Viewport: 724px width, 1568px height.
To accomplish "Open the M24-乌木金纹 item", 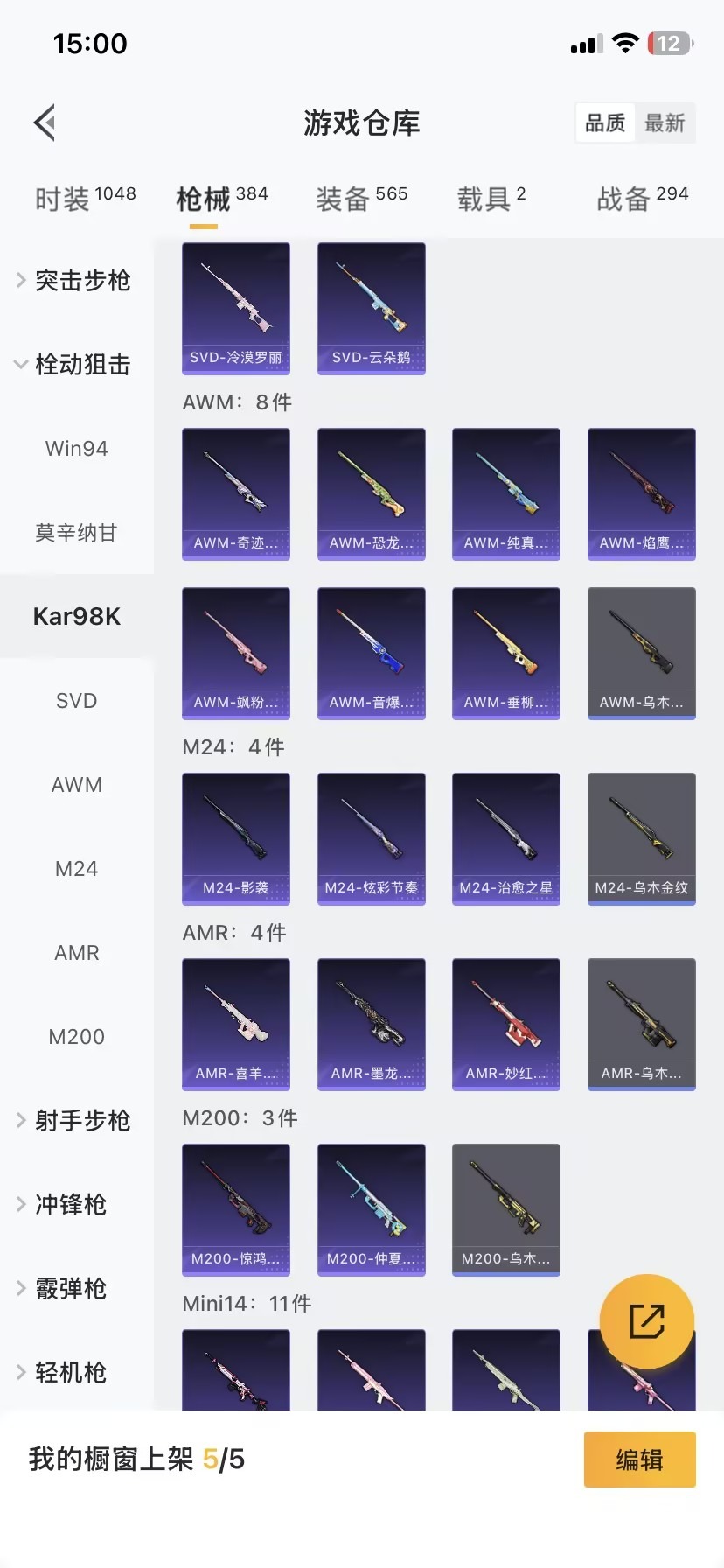I will point(641,838).
